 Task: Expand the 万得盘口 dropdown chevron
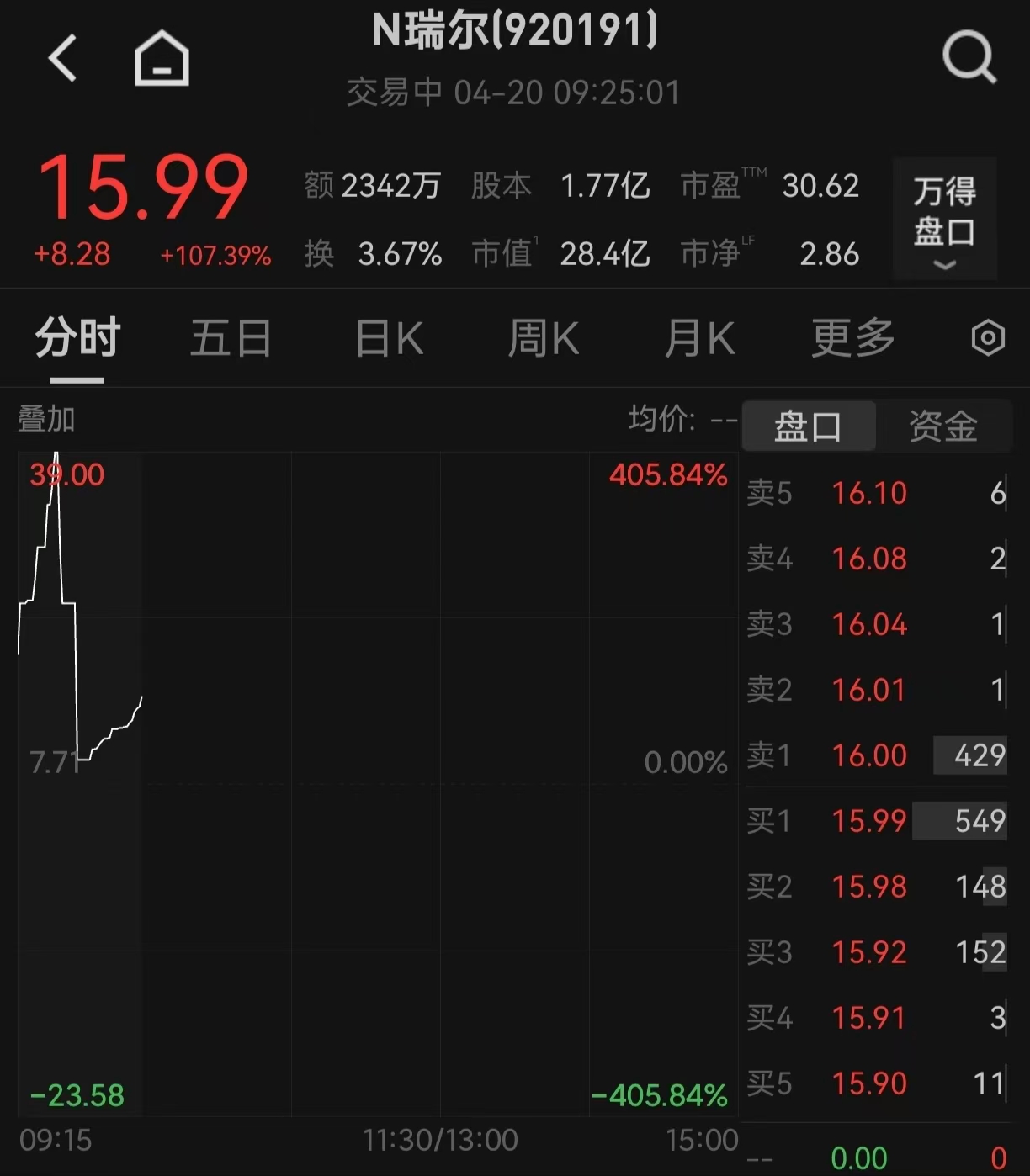point(942,265)
